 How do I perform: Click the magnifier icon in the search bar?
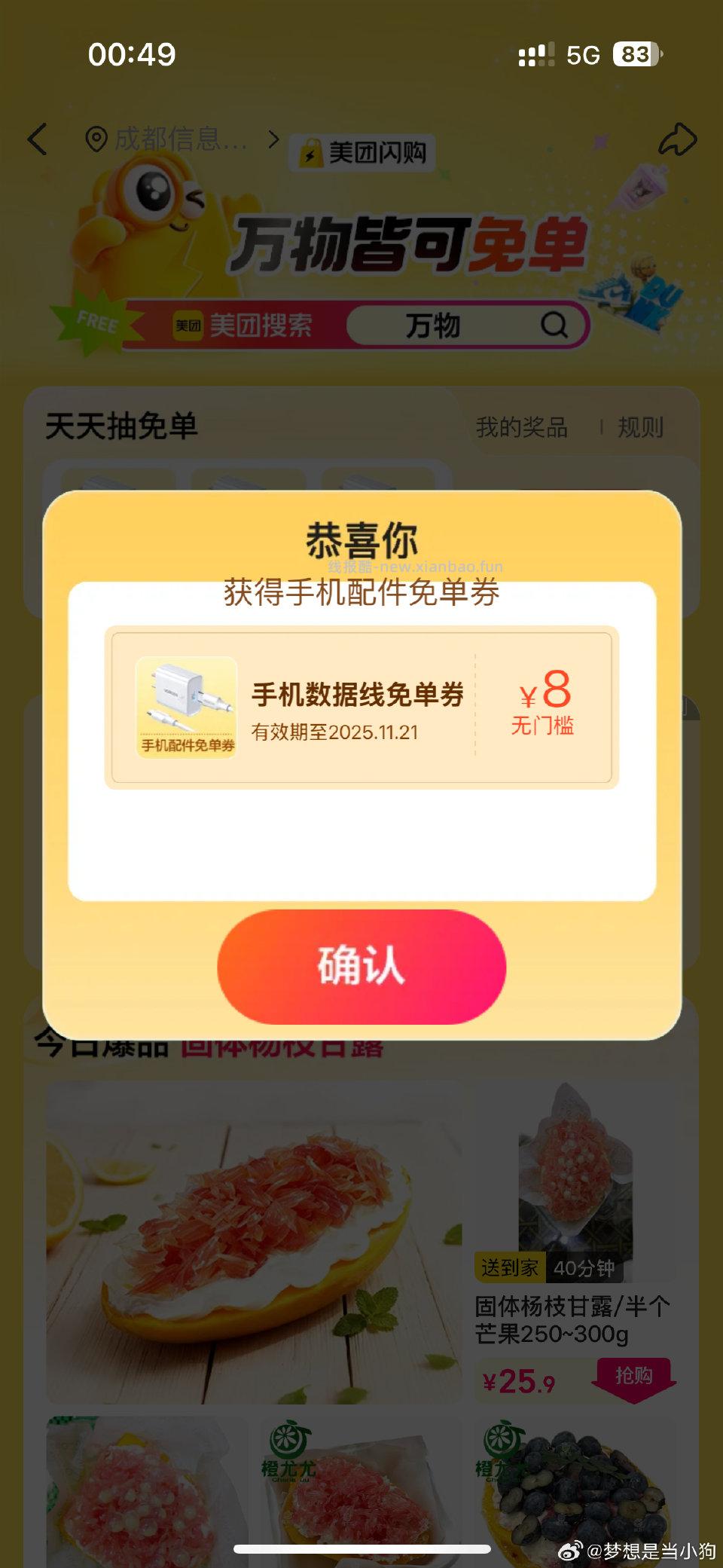[554, 326]
